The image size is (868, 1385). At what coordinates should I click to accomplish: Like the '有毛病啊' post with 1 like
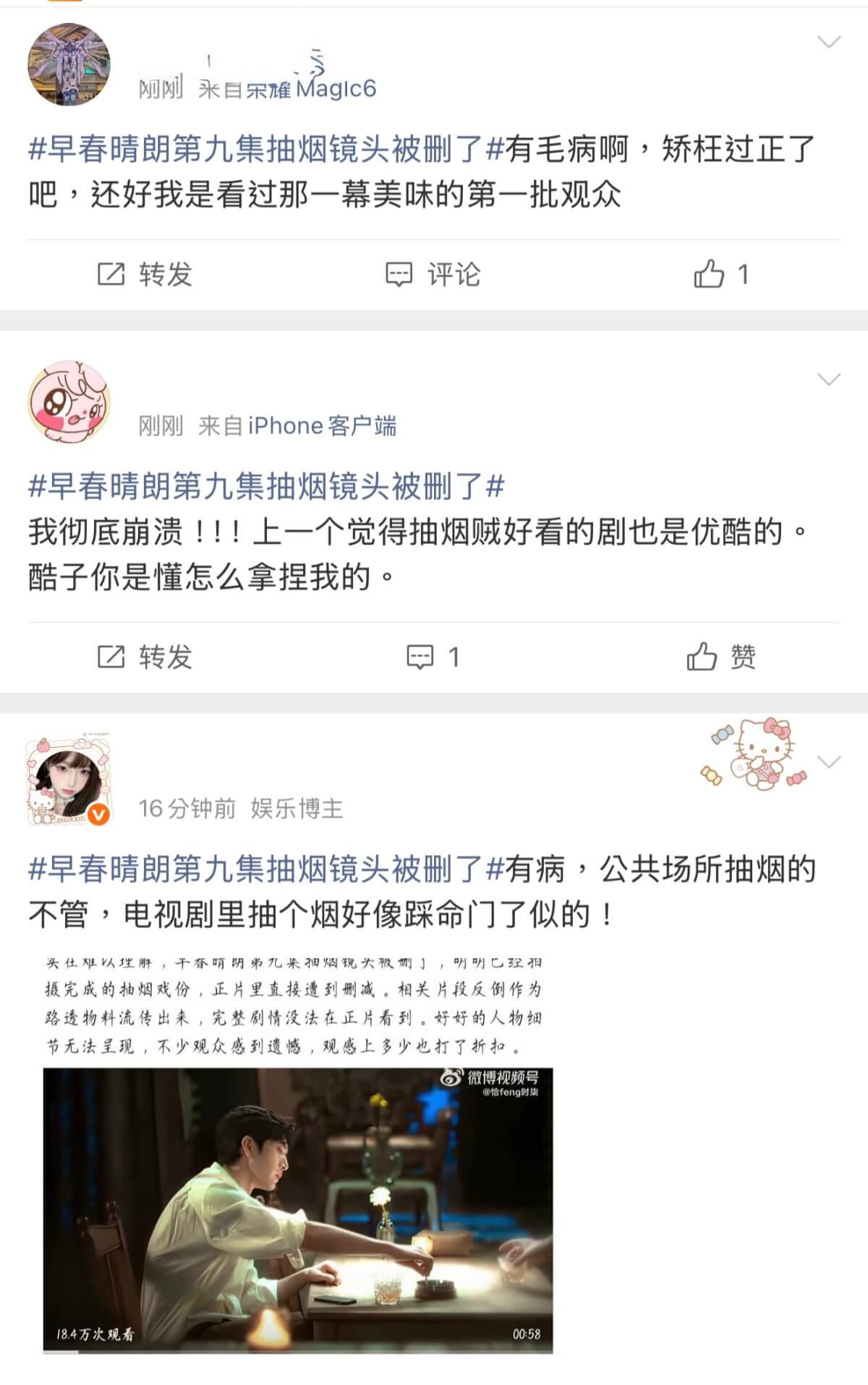(x=721, y=275)
